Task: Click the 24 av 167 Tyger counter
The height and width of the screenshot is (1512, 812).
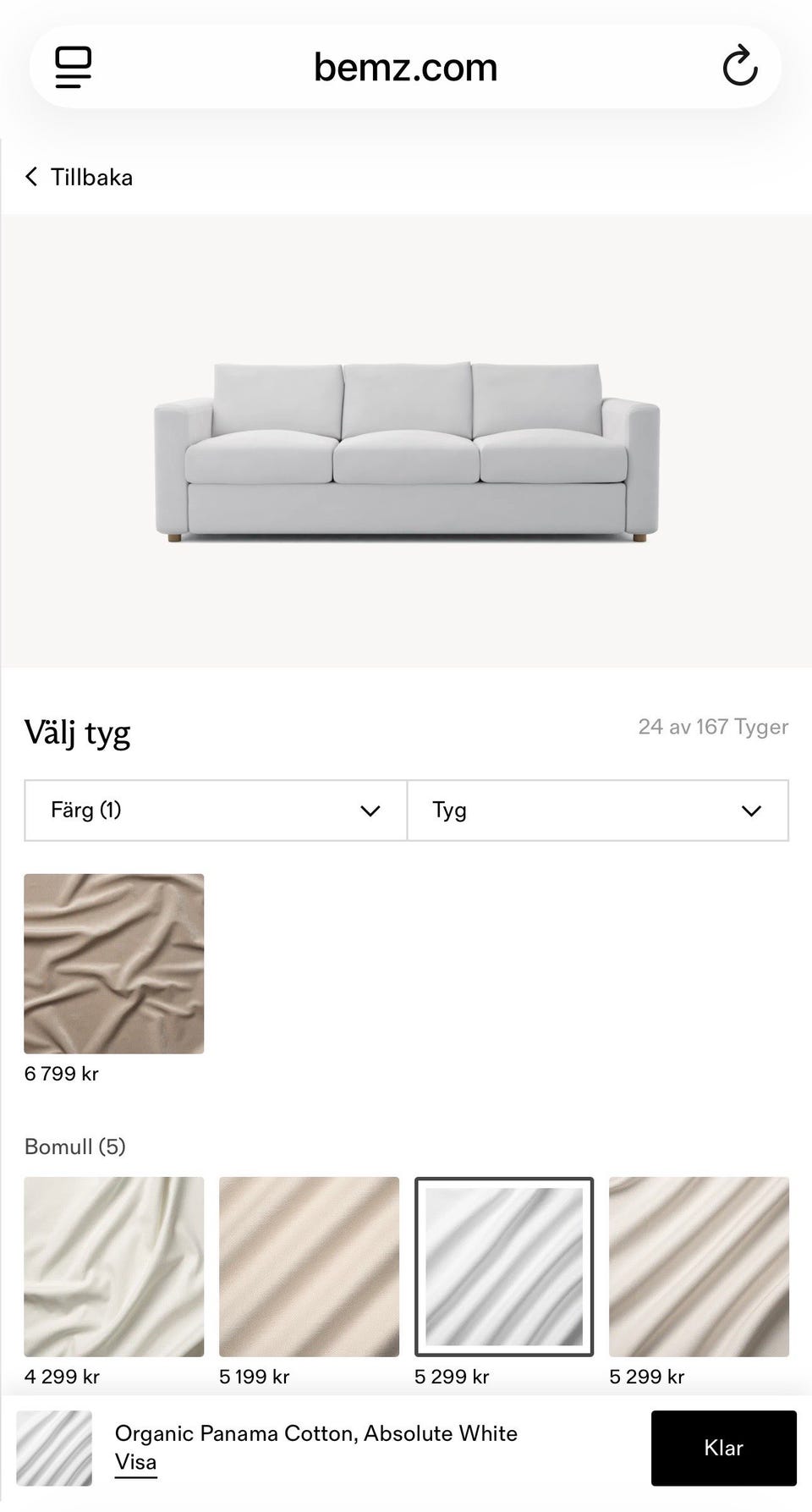Action: [x=714, y=726]
